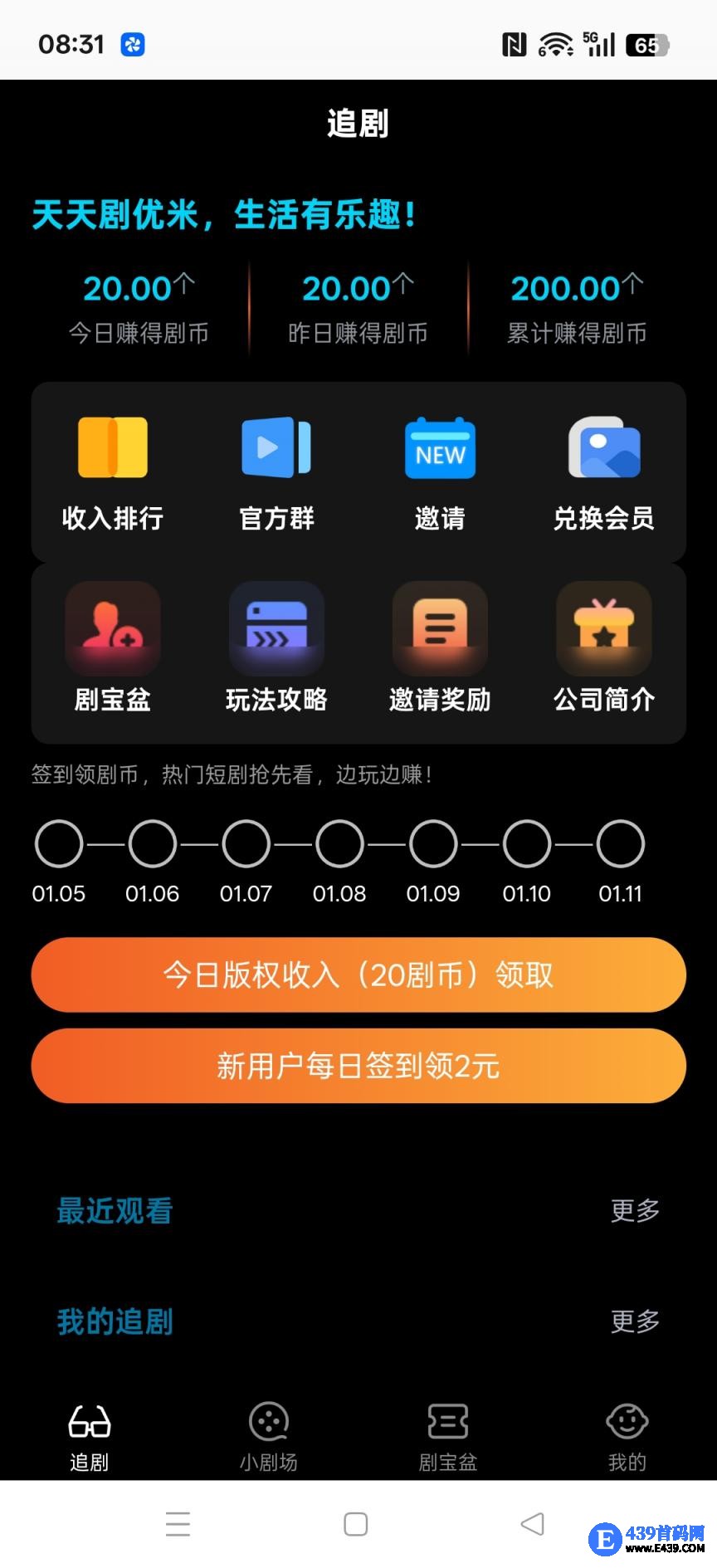View 玩法攻略 gameplay guide
The image size is (717, 1568).
click(276, 647)
